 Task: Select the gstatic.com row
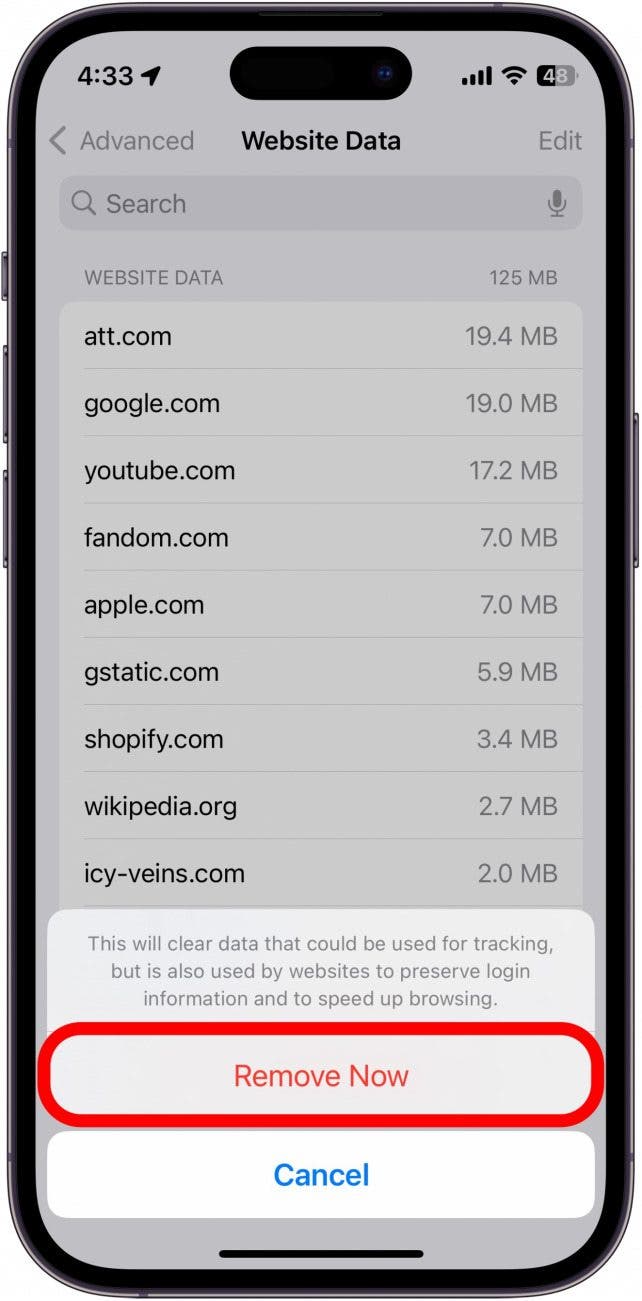point(320,672)
